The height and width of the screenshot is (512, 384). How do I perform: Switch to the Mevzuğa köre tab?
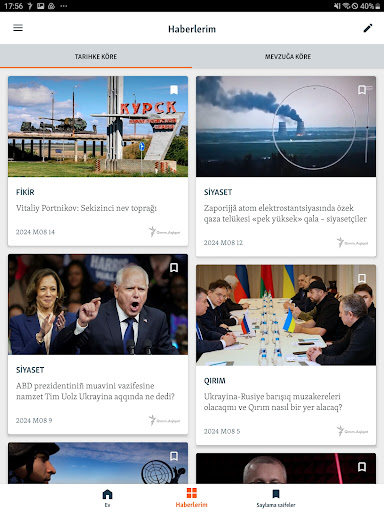288,57
